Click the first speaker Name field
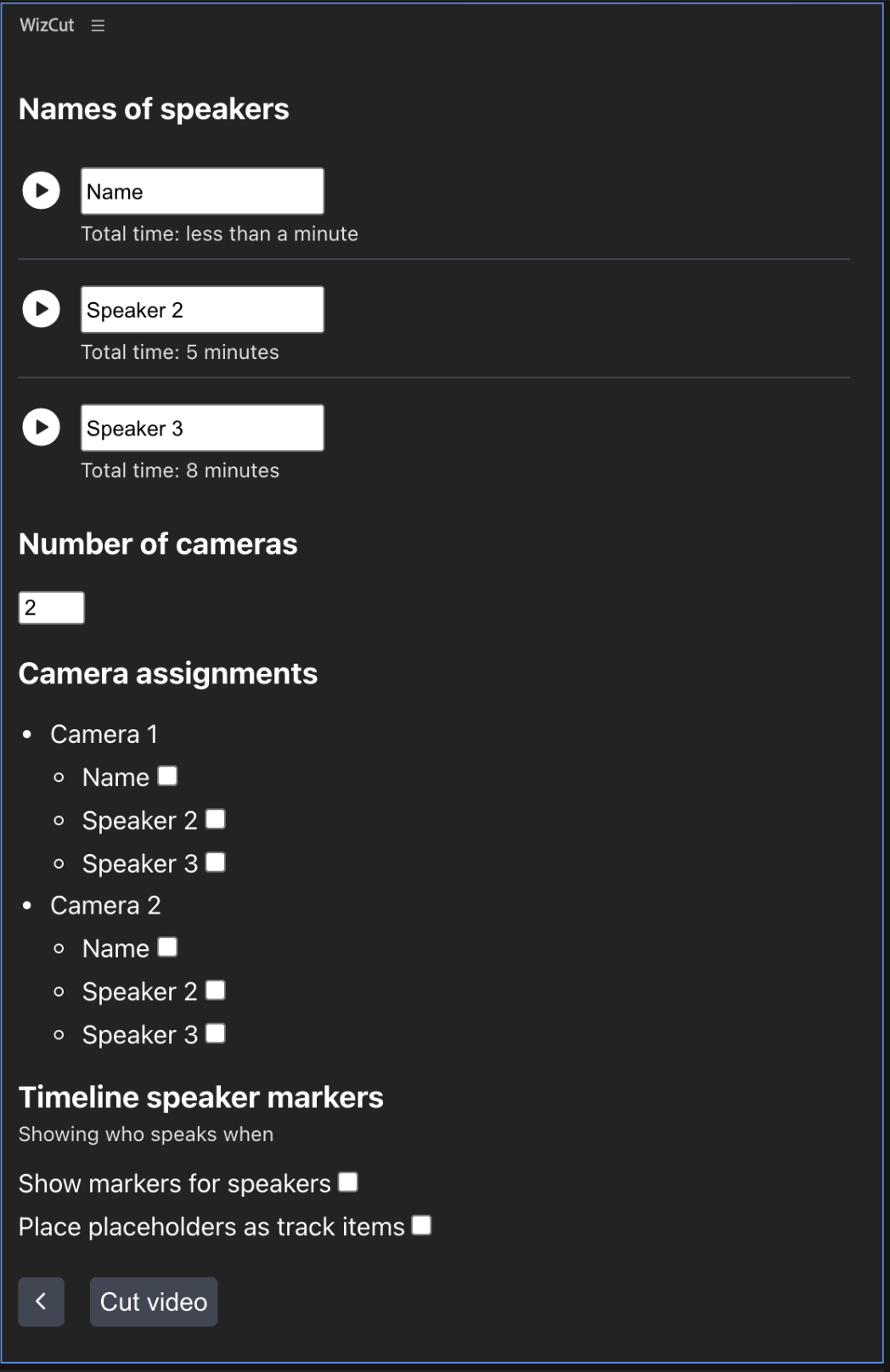Screen dimensions: 890x1372 pos(202,191)
